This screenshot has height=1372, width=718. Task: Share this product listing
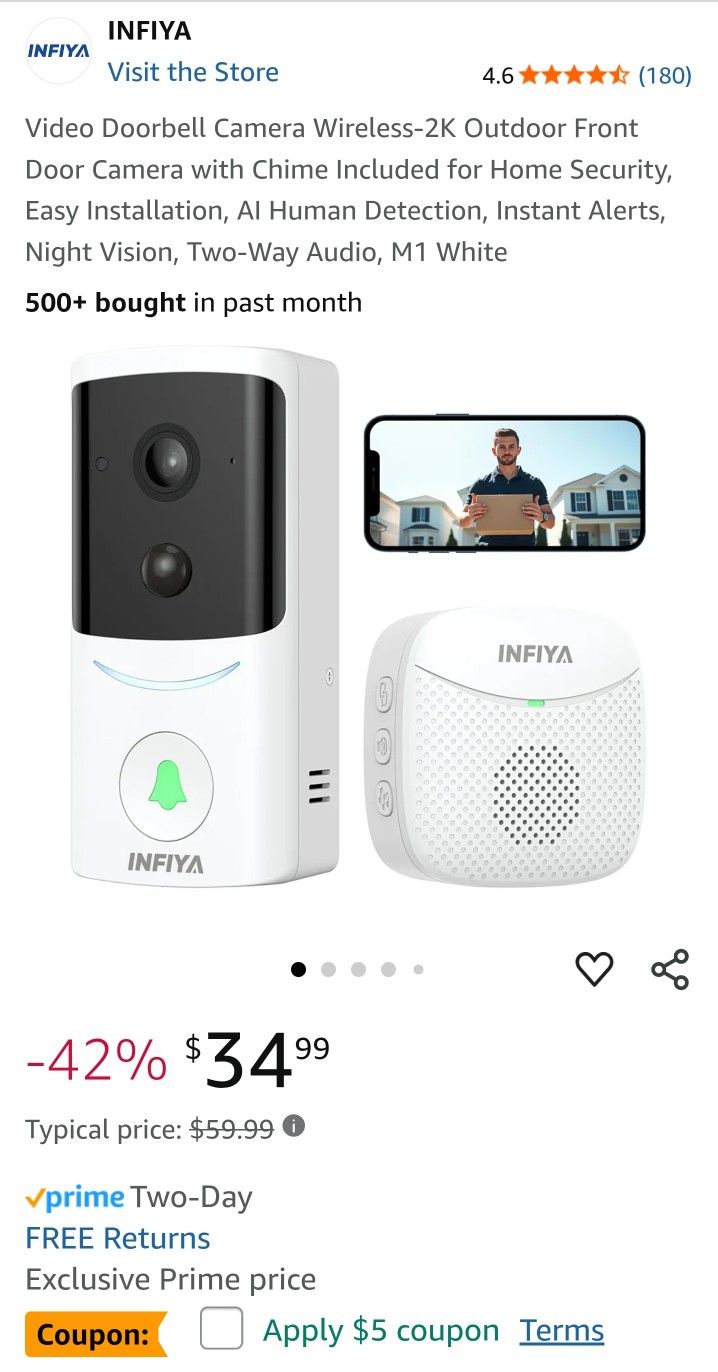click(x=670, y=969)
